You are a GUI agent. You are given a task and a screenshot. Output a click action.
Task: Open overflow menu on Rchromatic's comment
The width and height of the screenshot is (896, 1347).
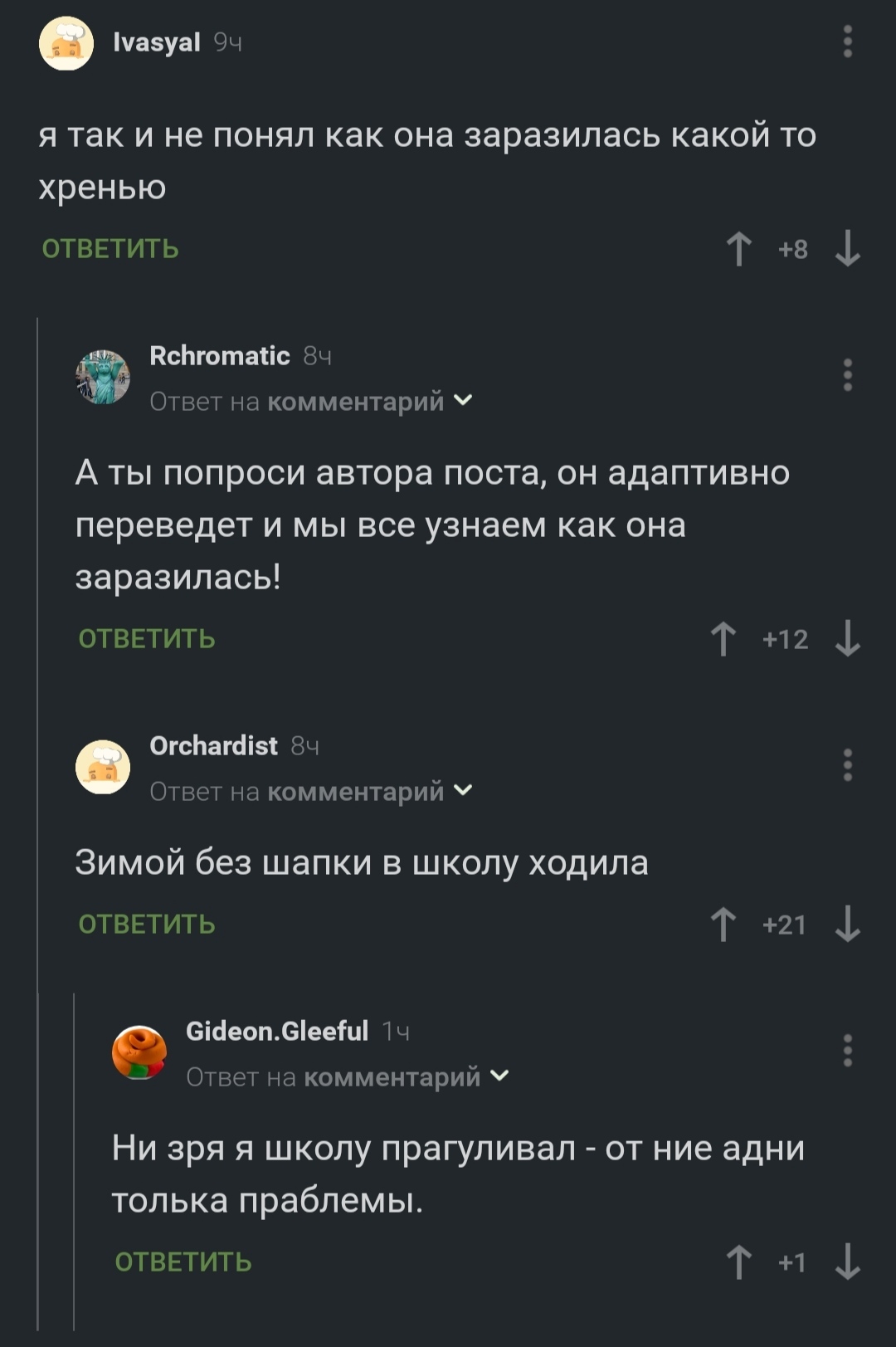(x=847, y=375)
